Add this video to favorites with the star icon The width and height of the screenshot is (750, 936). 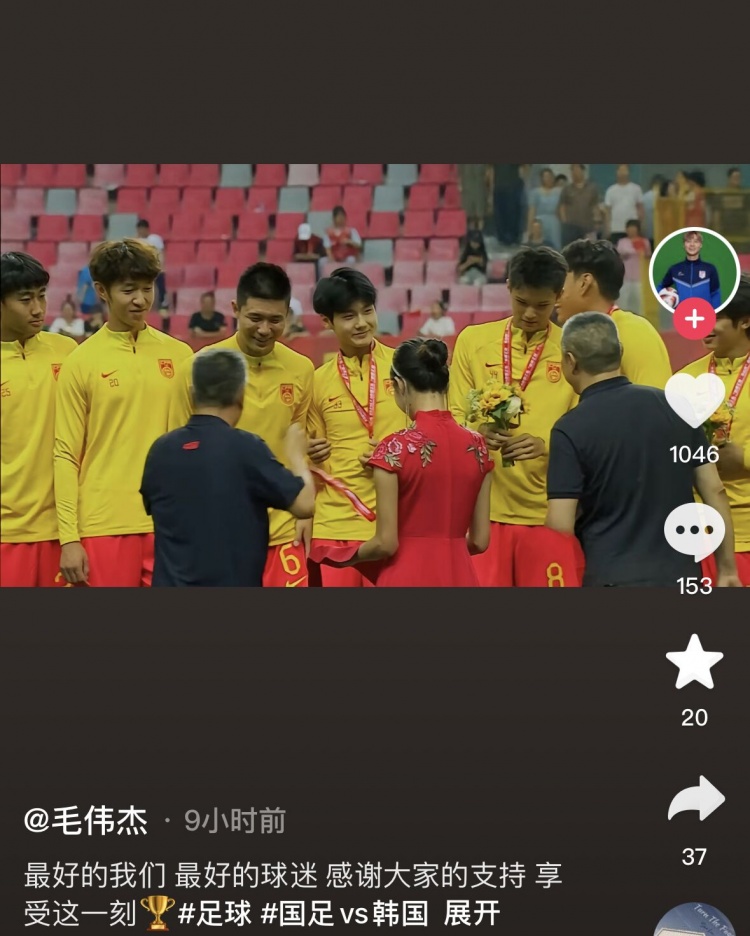[x=694, y=662]
